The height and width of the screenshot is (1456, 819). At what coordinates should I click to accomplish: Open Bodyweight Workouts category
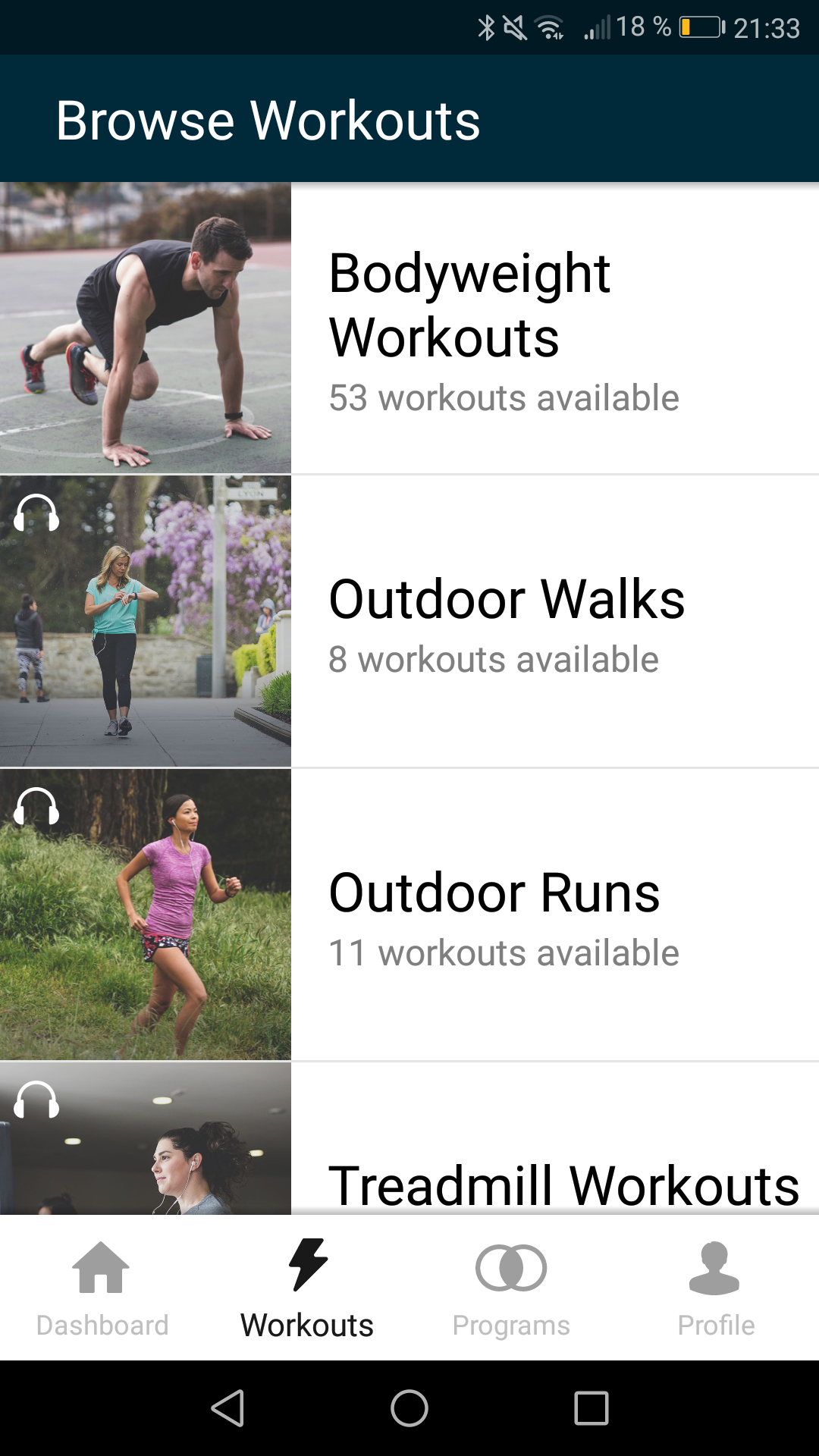click(x=409, y=328)
